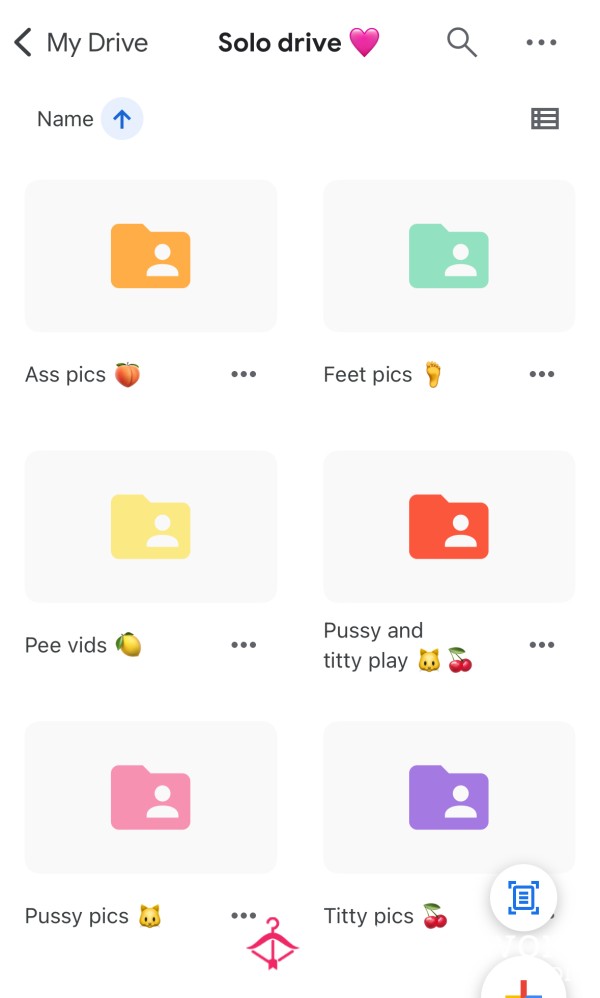Viewport: 600px width, 998px height.
Task: Open search in Drive
Action: click(x=461, y=42)
